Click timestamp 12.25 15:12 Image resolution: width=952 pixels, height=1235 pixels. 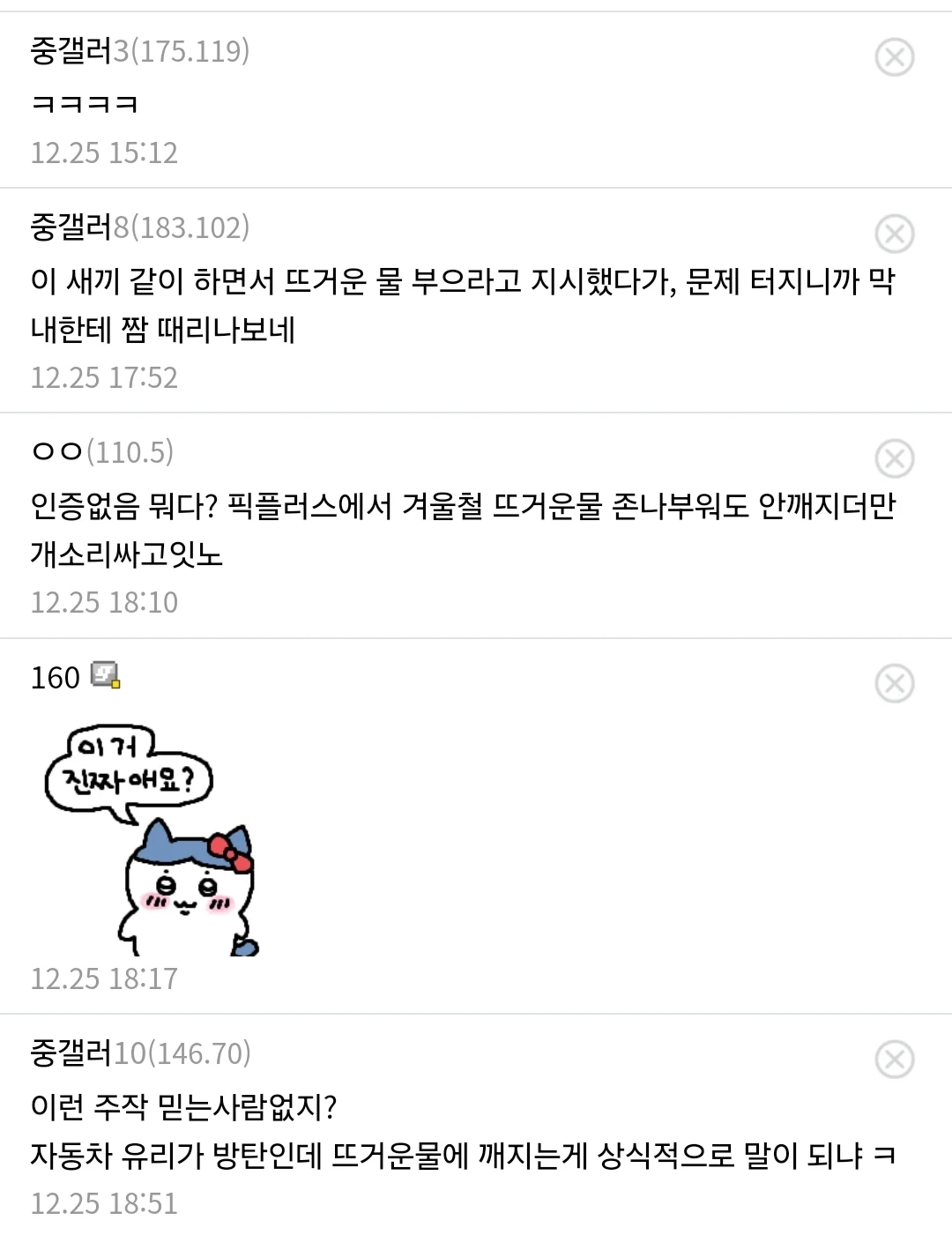(x=104, y=153)
